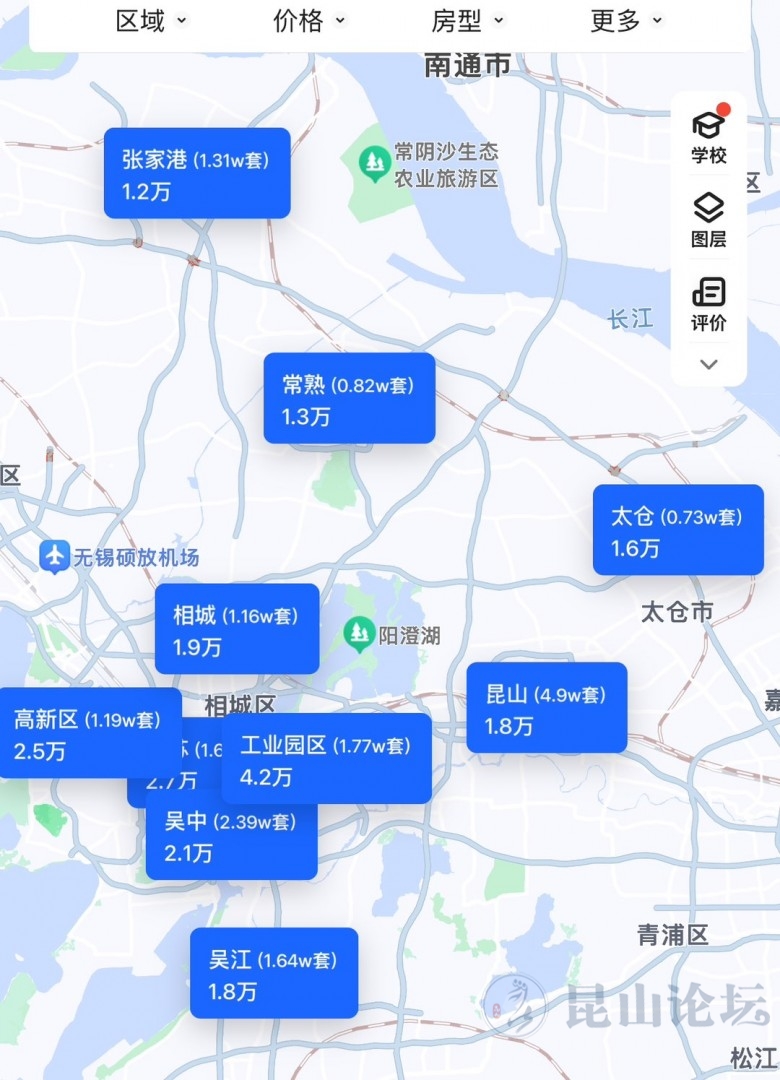Show 更多 filter options

[x=626, y=21]
